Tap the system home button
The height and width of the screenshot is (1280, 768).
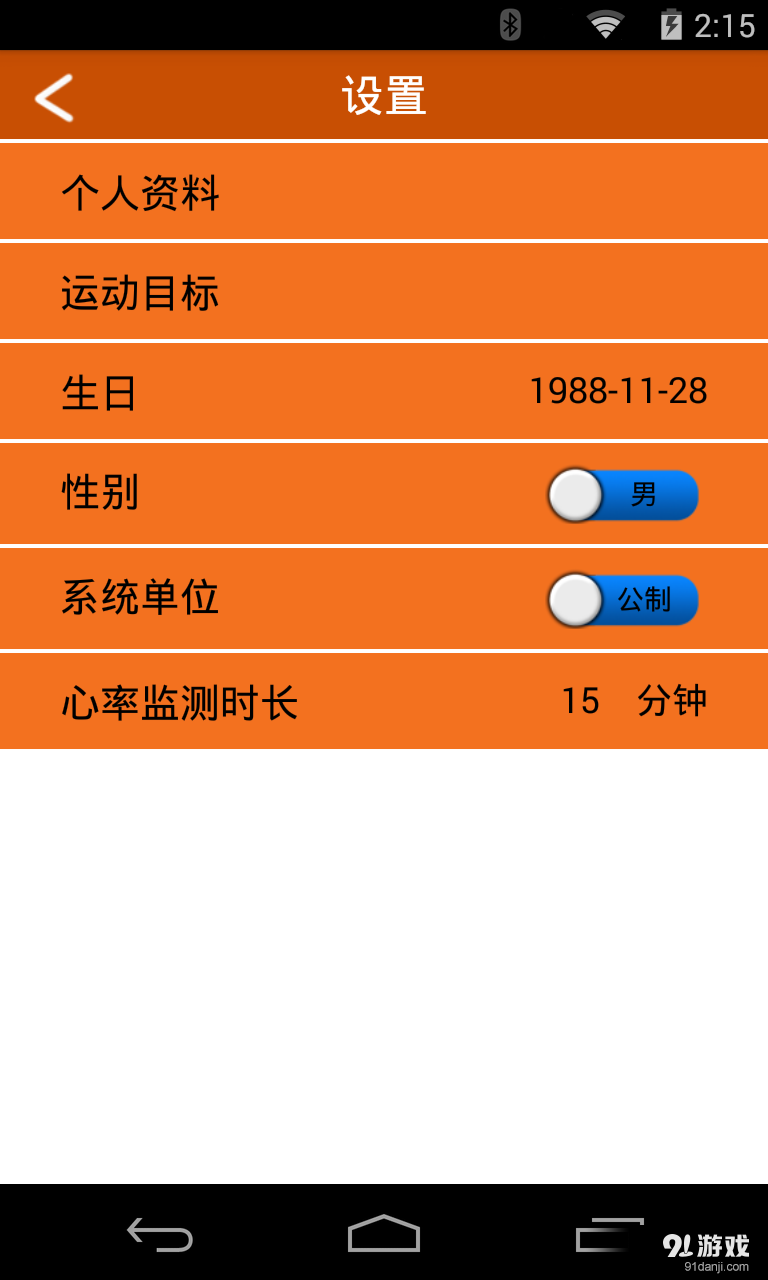(x=384, y=1234)
